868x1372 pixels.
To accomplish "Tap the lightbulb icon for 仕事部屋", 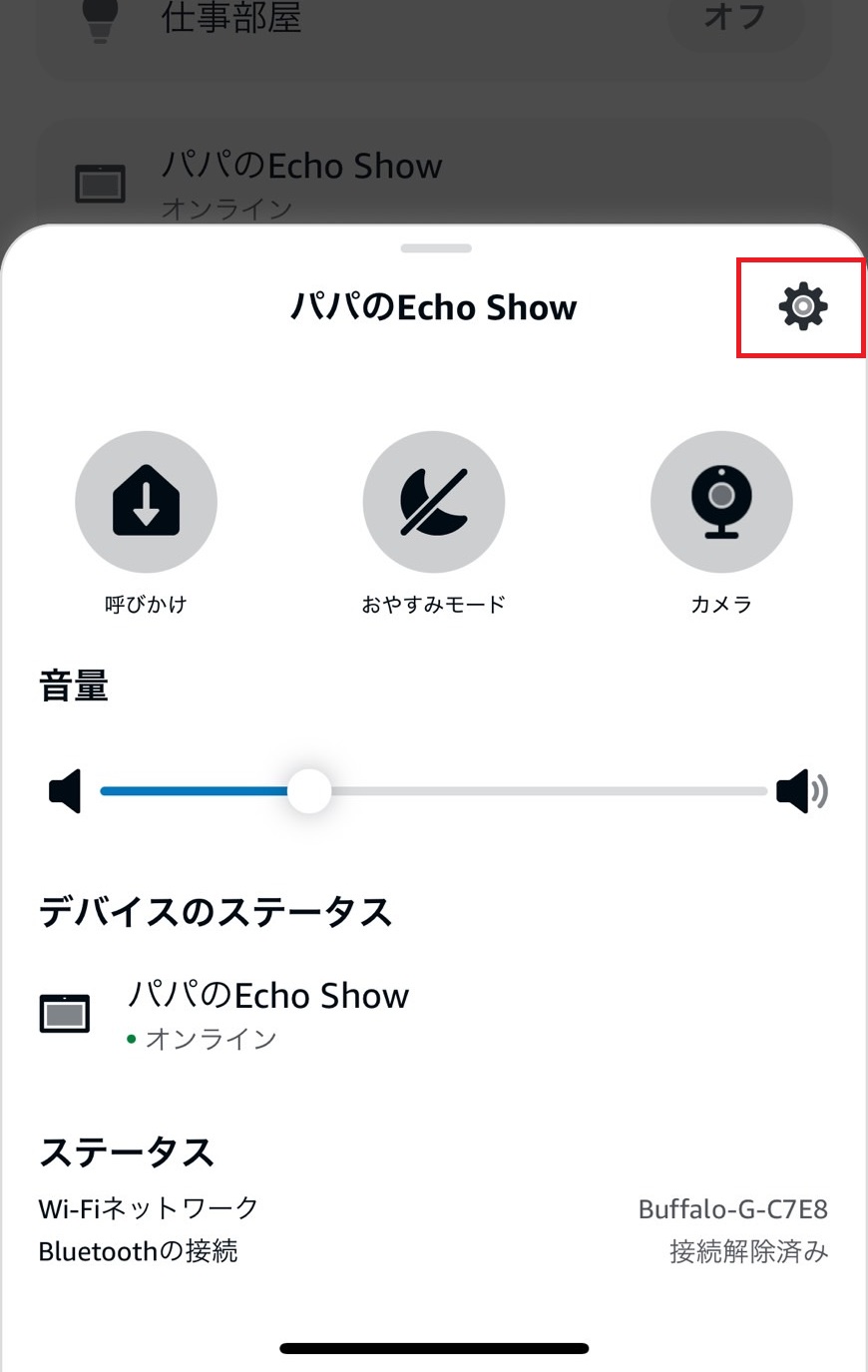I will pyautogui.click(x=99, y=18).
